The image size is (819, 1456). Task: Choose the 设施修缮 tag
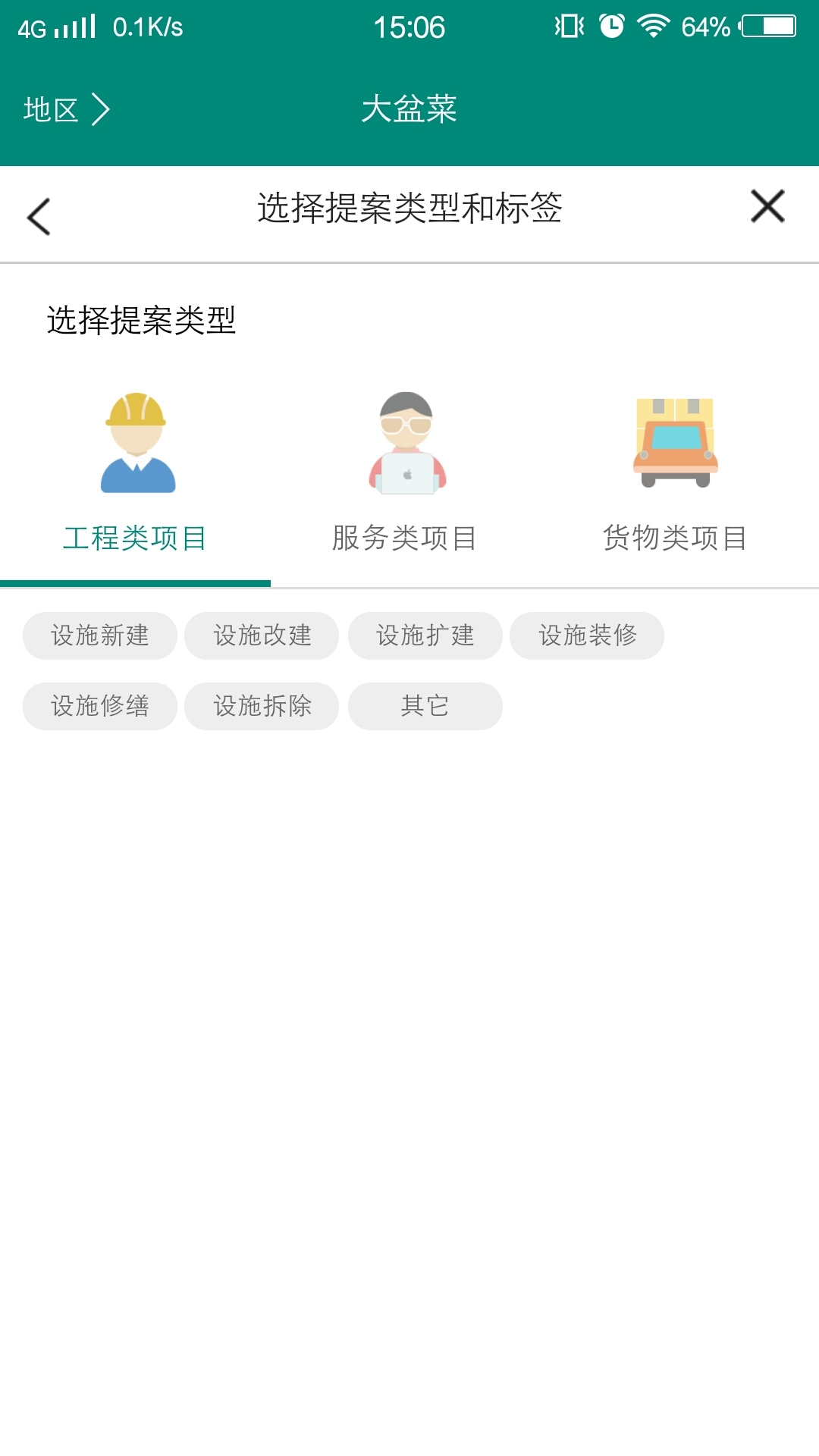(100, 706)
